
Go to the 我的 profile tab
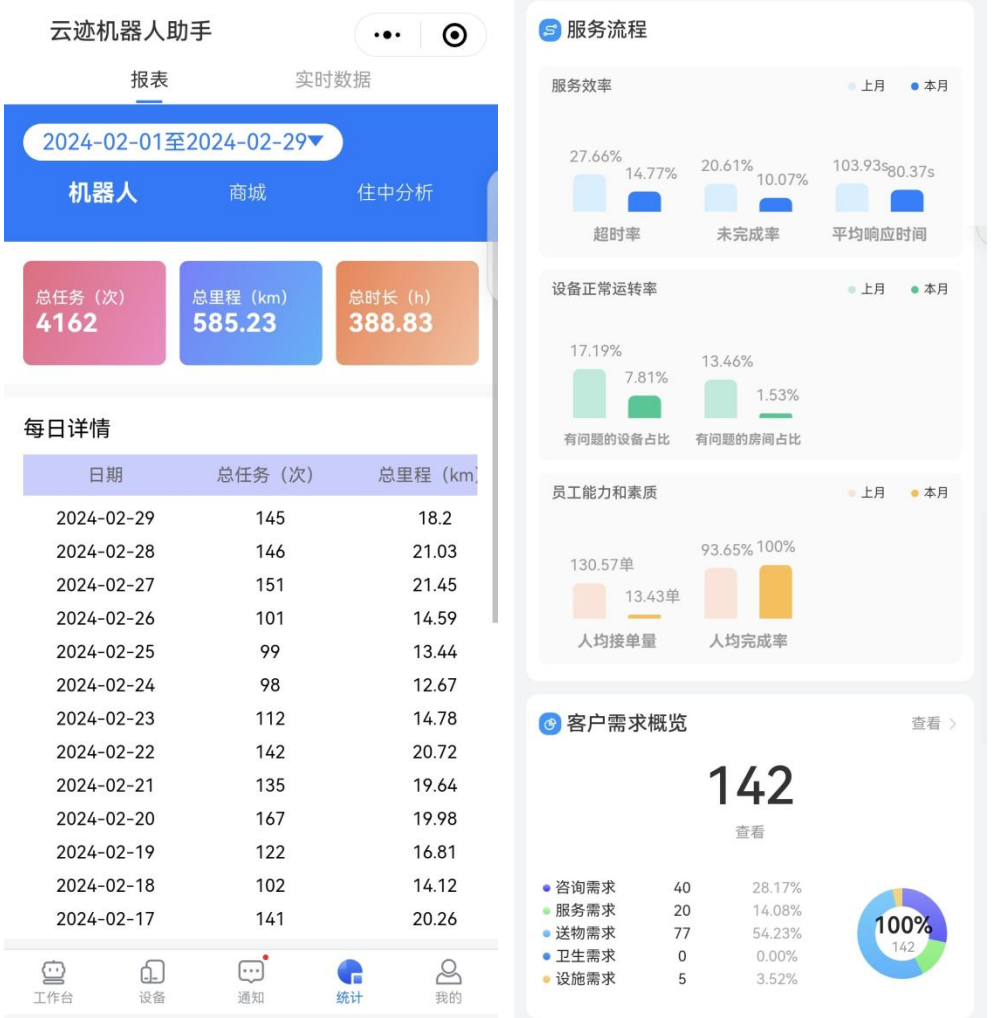449,981
